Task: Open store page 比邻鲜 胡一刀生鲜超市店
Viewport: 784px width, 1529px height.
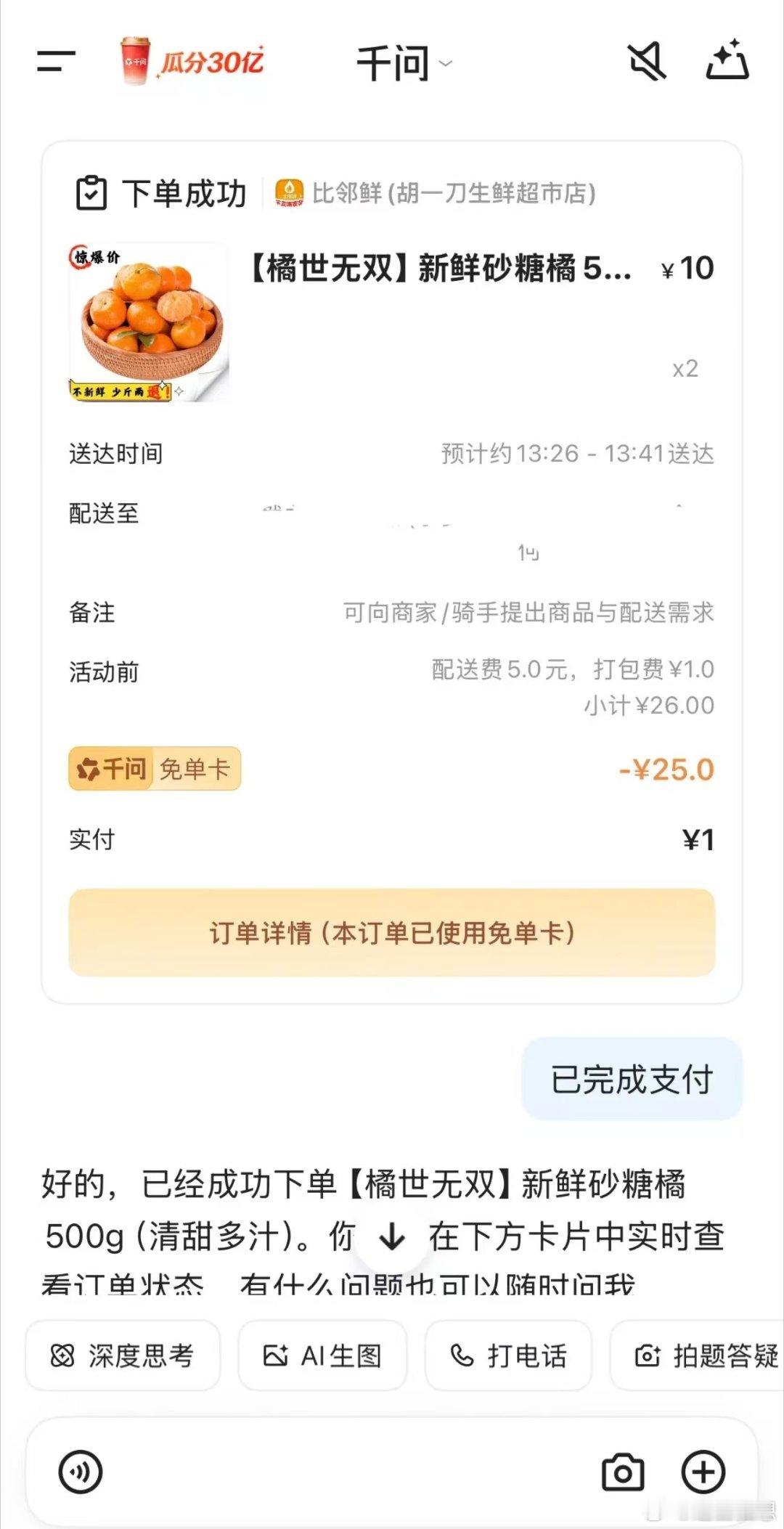Action: [x=434, y=193]
